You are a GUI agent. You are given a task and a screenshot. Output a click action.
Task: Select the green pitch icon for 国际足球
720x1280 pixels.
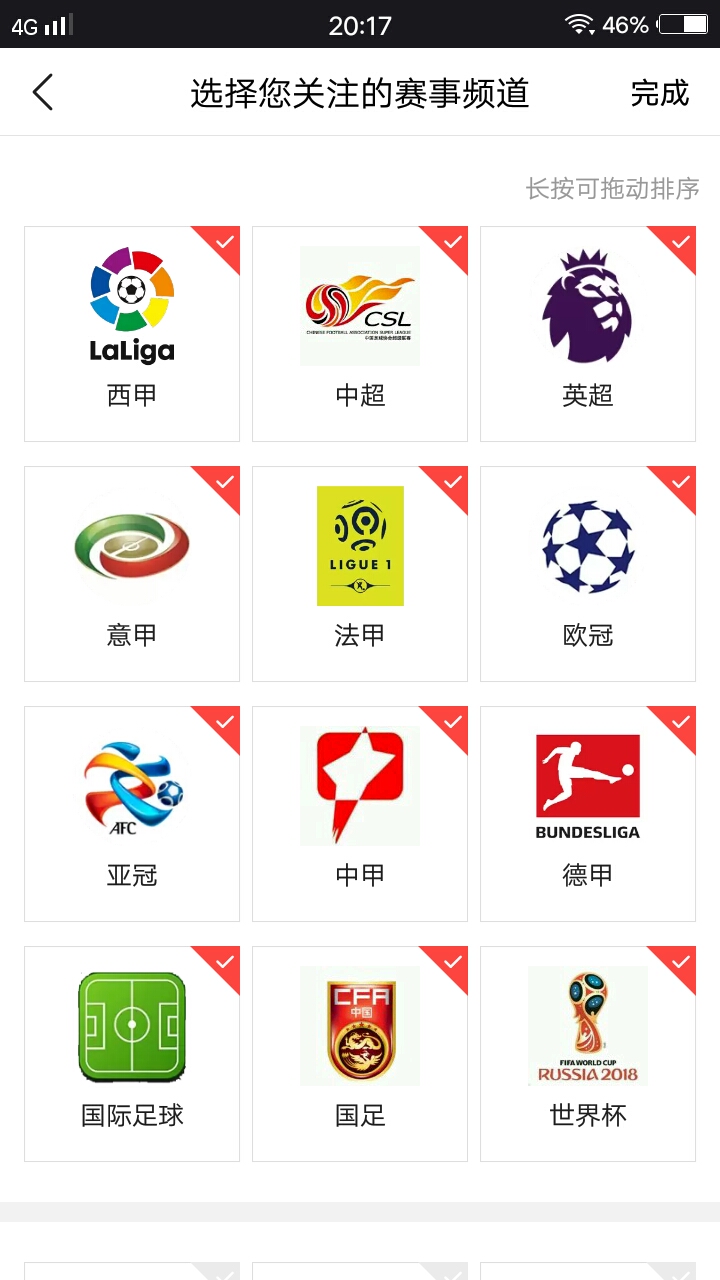(131, 1025)
